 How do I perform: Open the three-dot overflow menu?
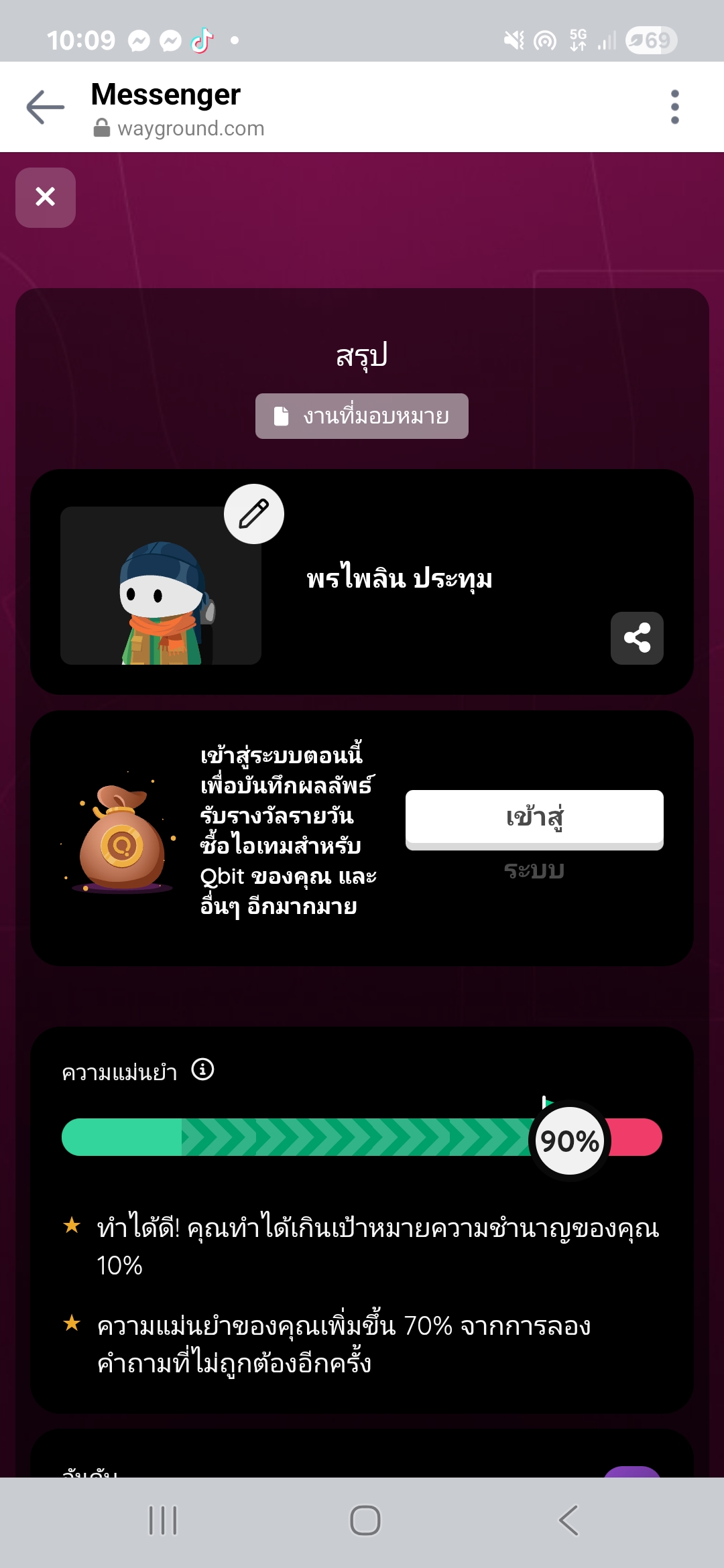click(674, 107)
